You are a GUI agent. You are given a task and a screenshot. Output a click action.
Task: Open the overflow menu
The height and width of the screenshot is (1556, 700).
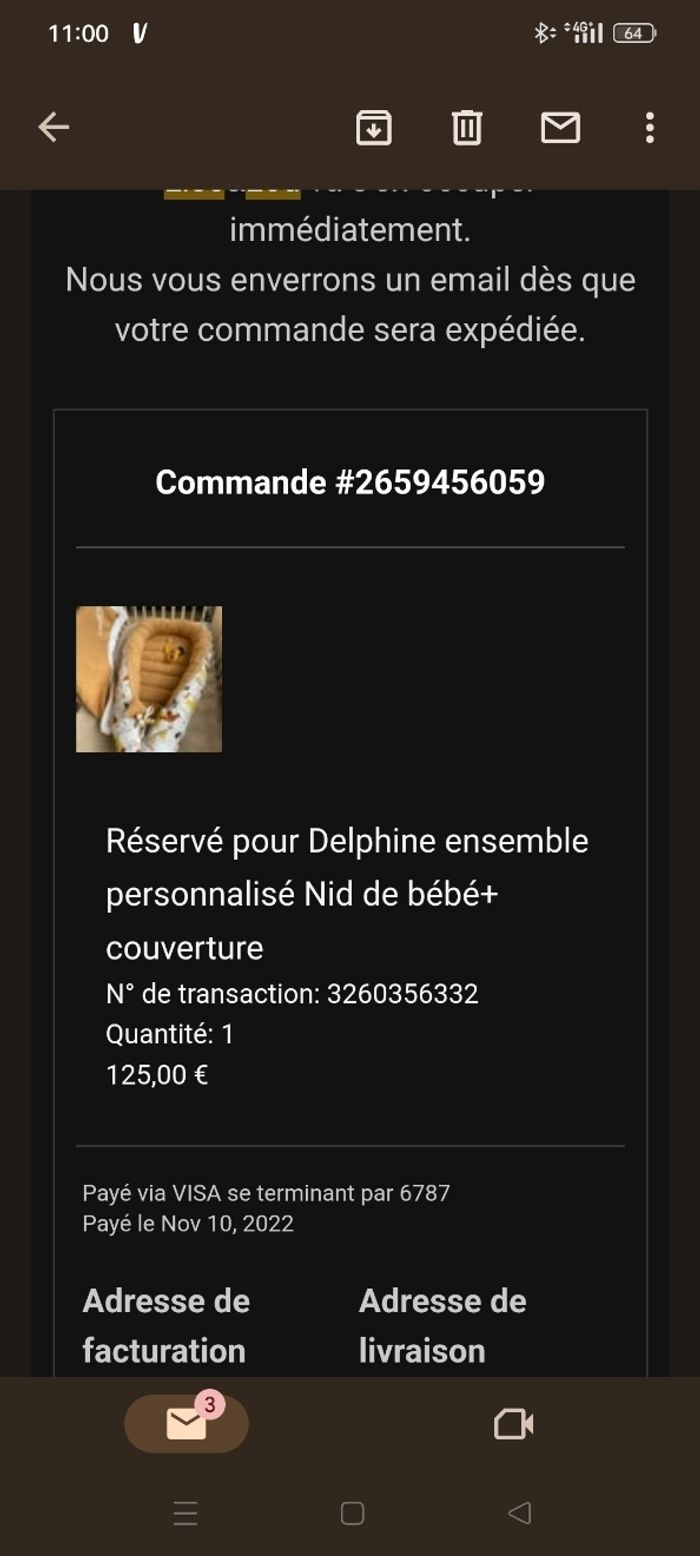click(x=650, y=127)
